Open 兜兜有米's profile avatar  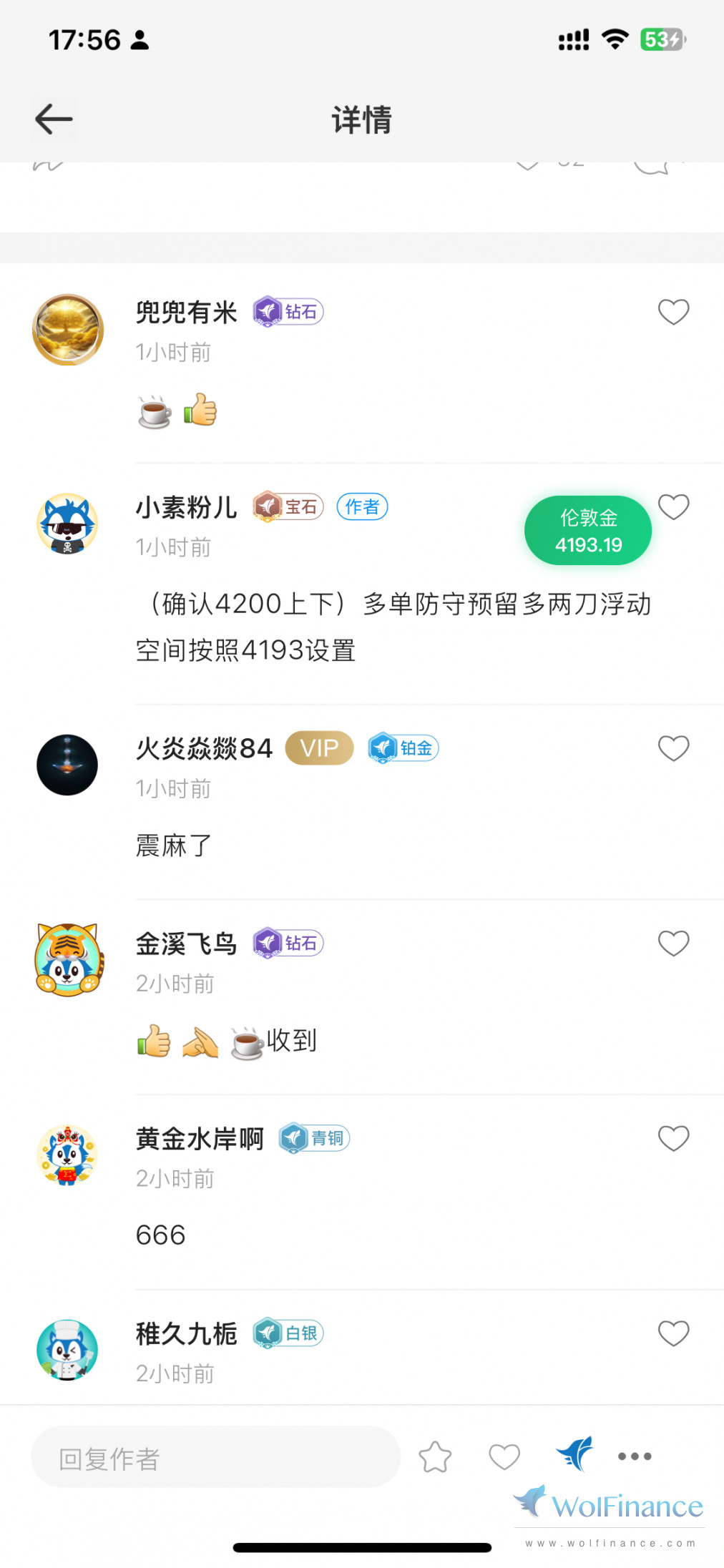(x=68, y=330)
